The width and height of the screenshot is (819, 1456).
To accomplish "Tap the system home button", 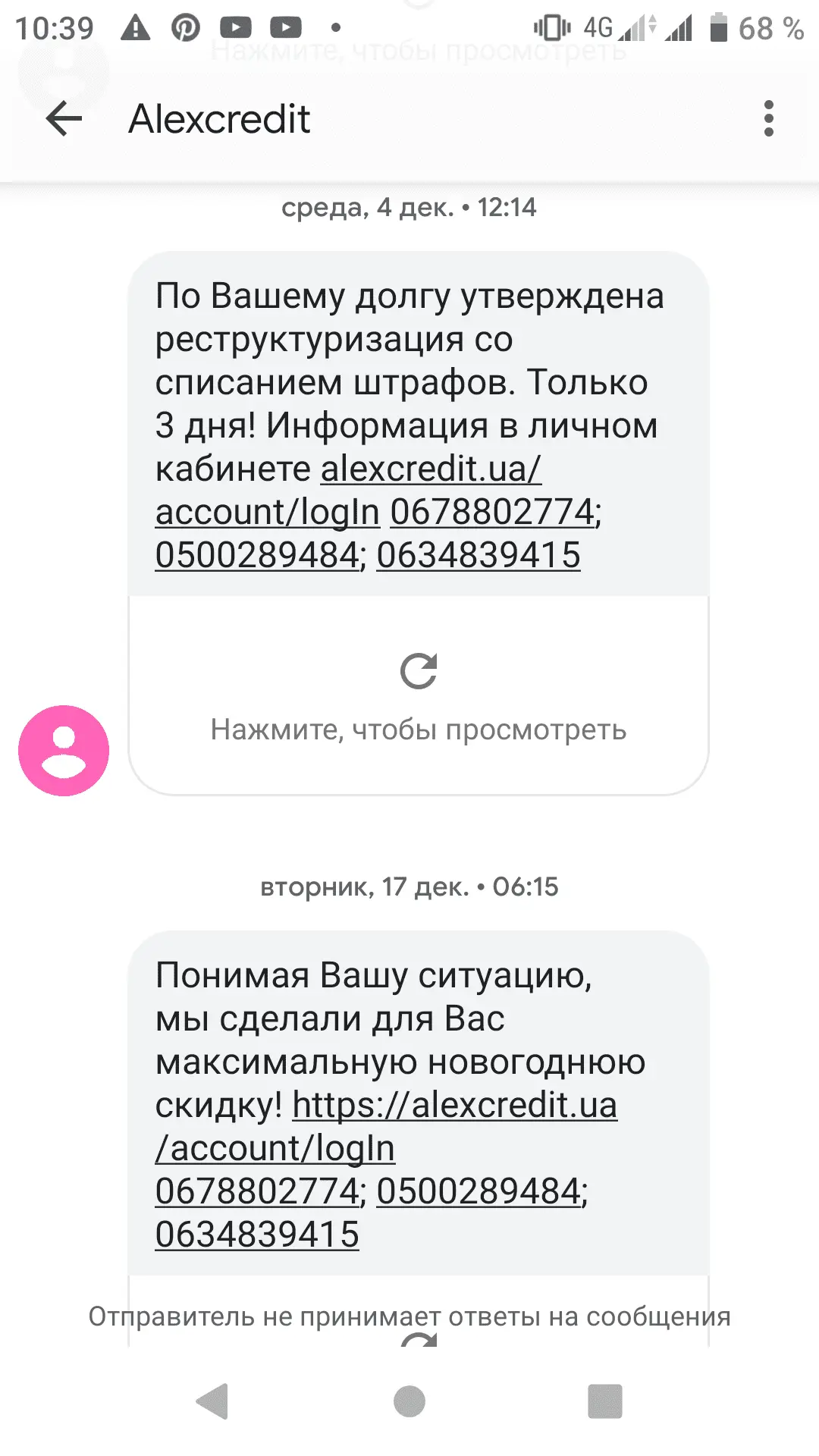I will point(409,1401).
